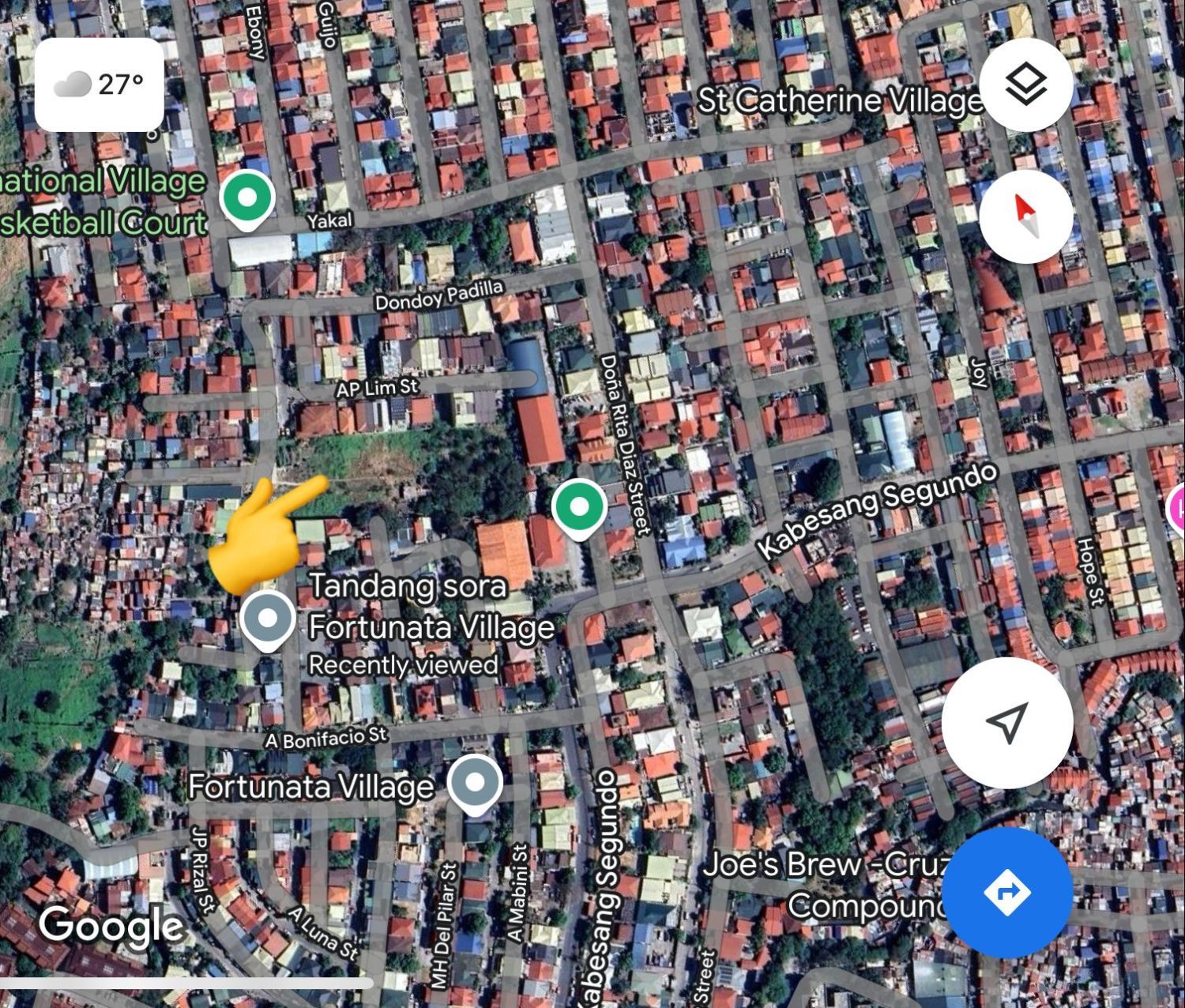Image resolution: width=1185 pixels, height=1008 pixels.
Task: Tap the pink marker beside Hope St
Action: tap(1176, 510)
